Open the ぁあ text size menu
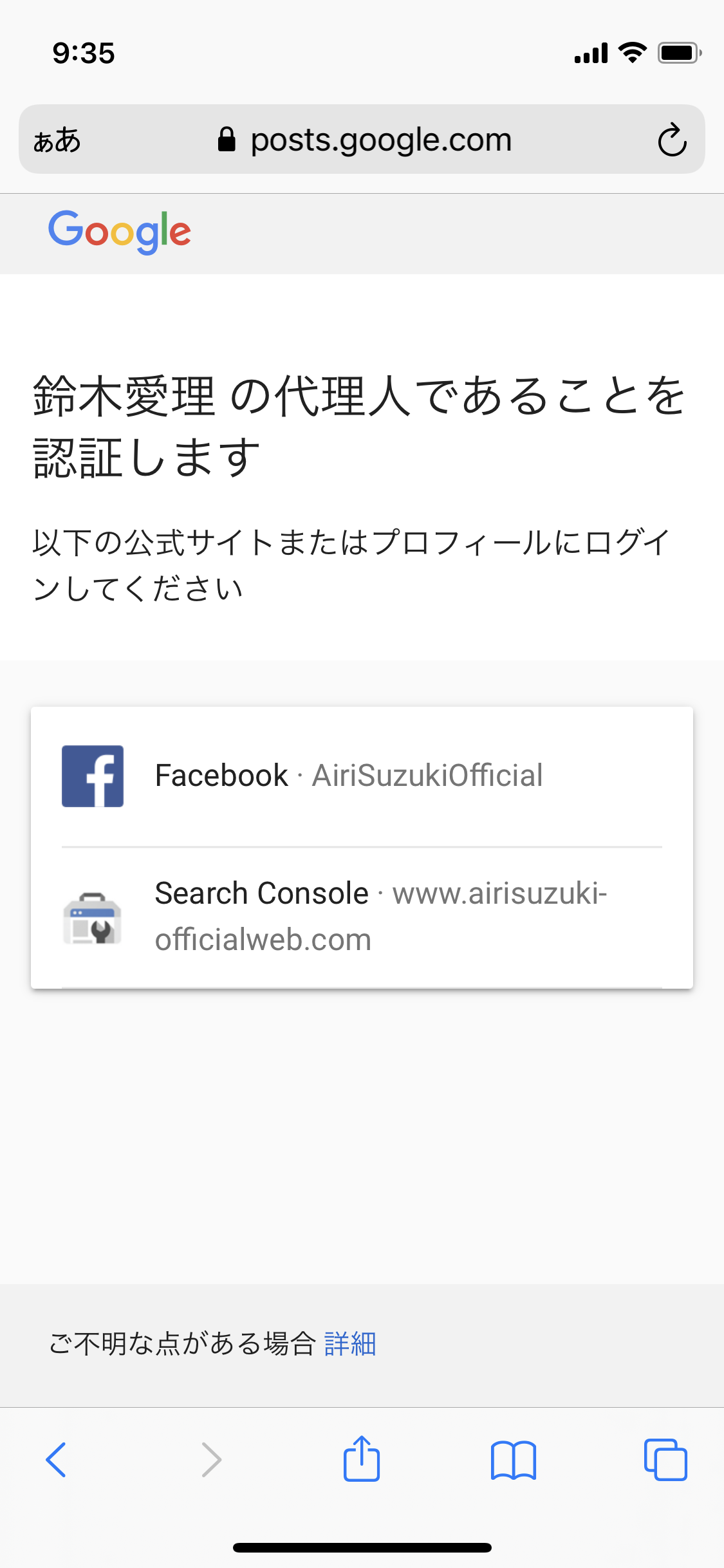 tap(57, 140)
